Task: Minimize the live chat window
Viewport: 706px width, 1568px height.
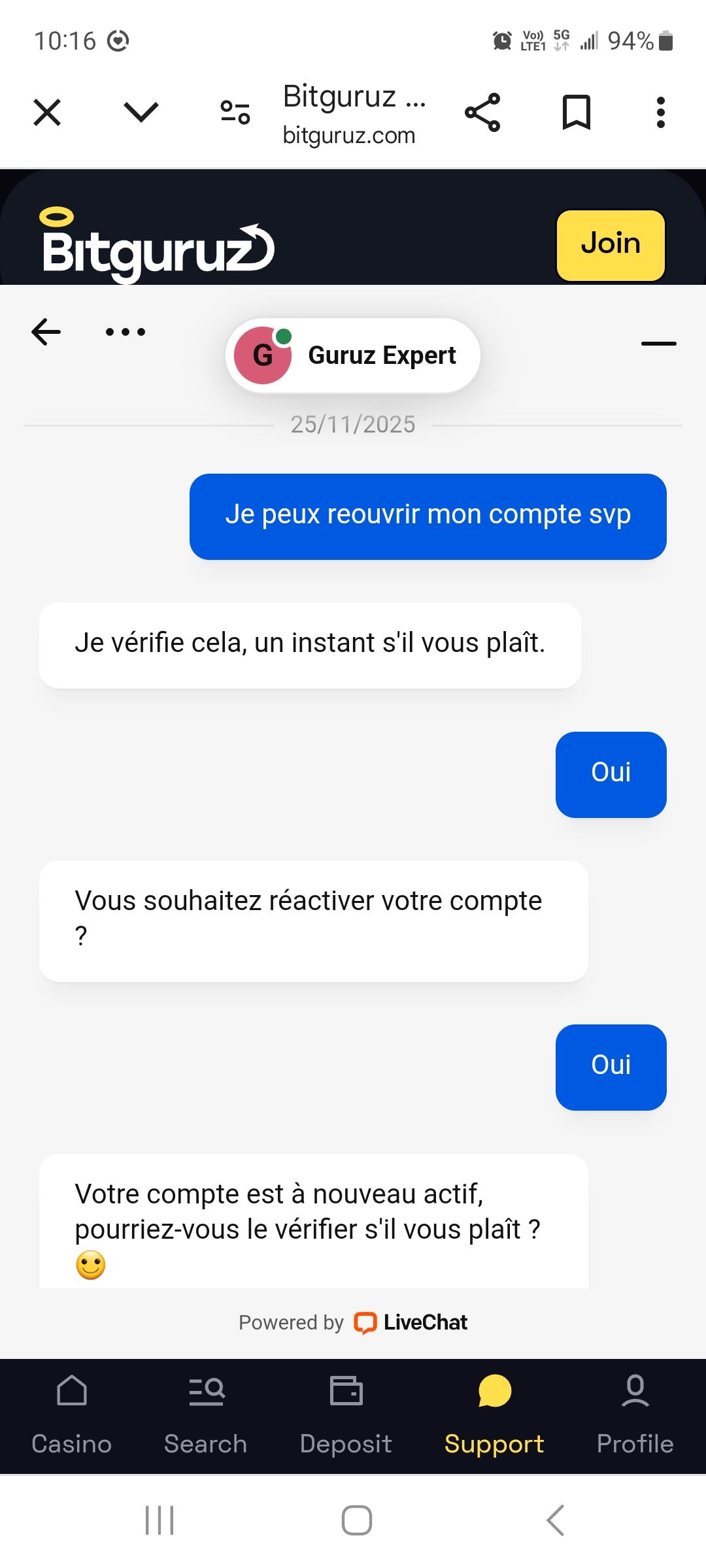Action: tap(658, 344)
